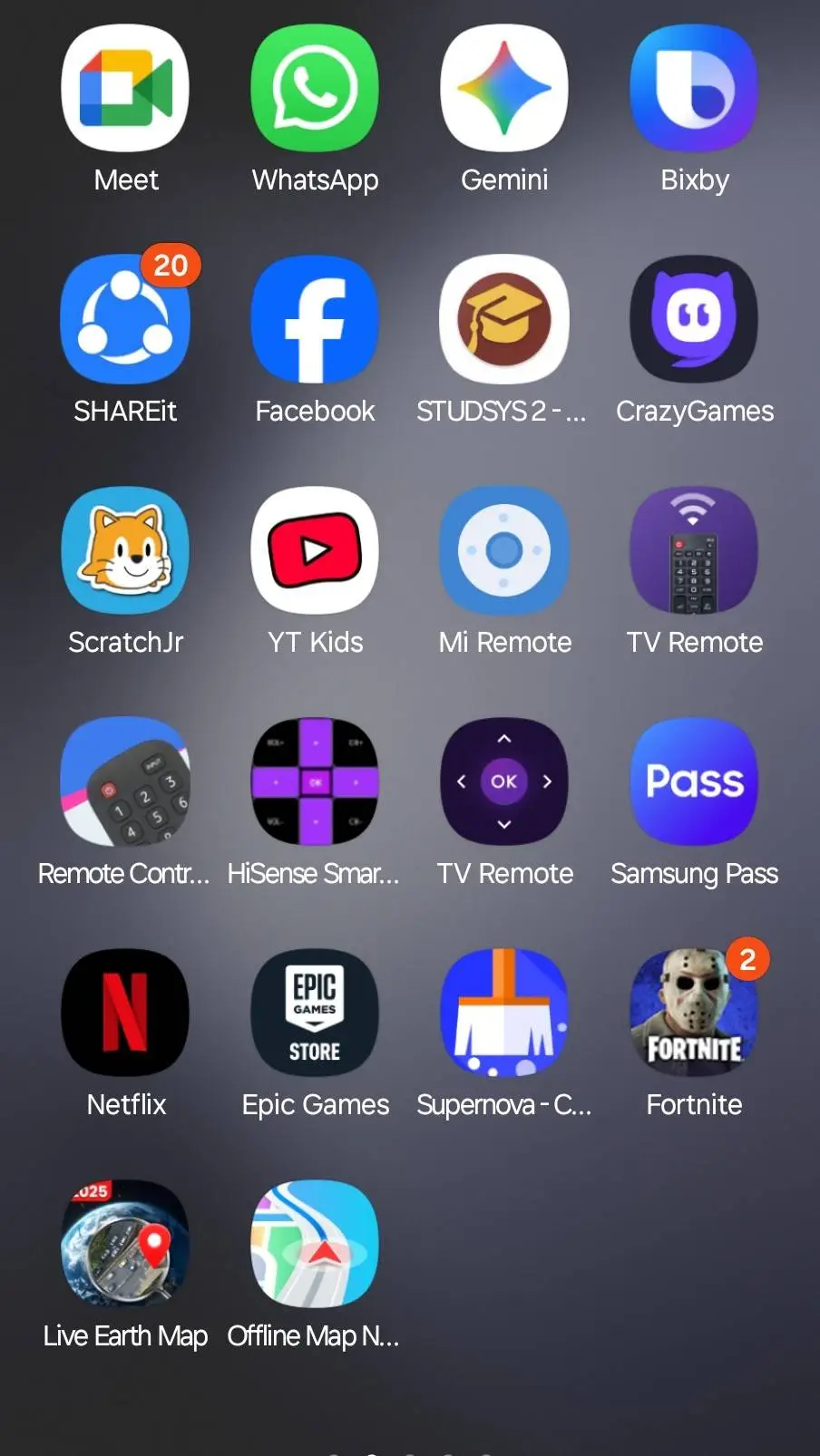
Task: Launch Facebook
Action: (x=315, y=318)
